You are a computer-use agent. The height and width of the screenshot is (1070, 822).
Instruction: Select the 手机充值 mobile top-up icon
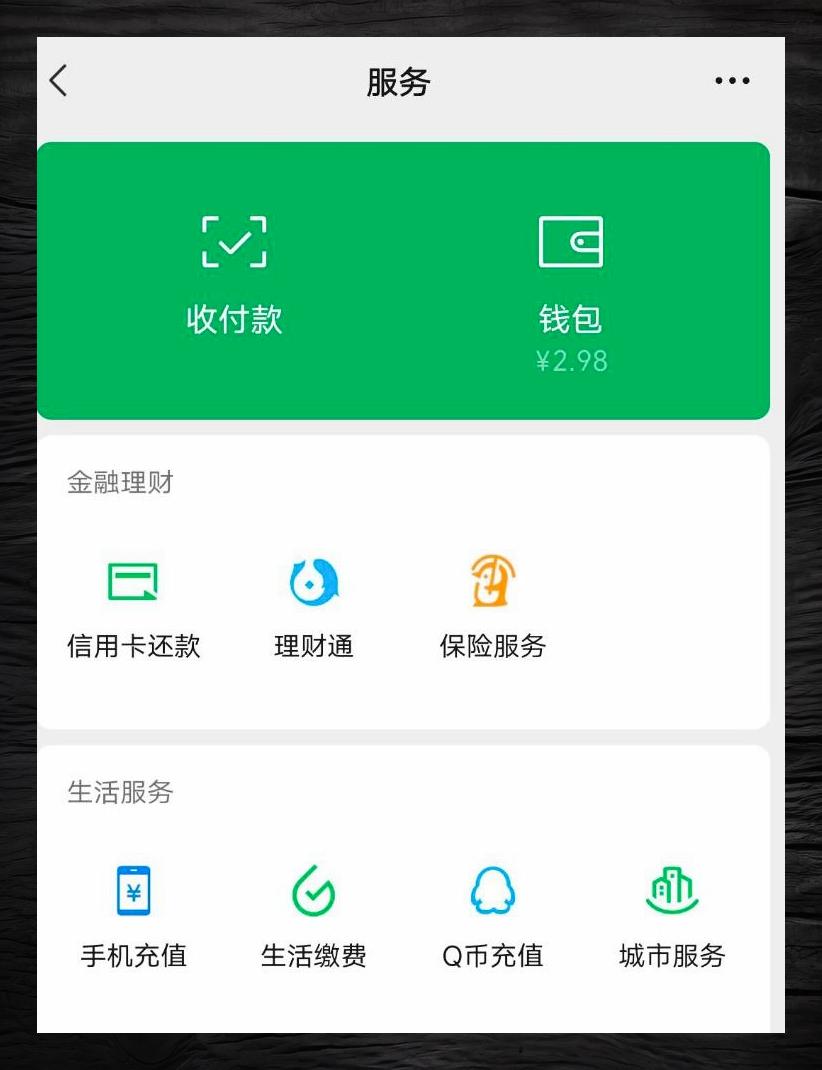point(134,891)
